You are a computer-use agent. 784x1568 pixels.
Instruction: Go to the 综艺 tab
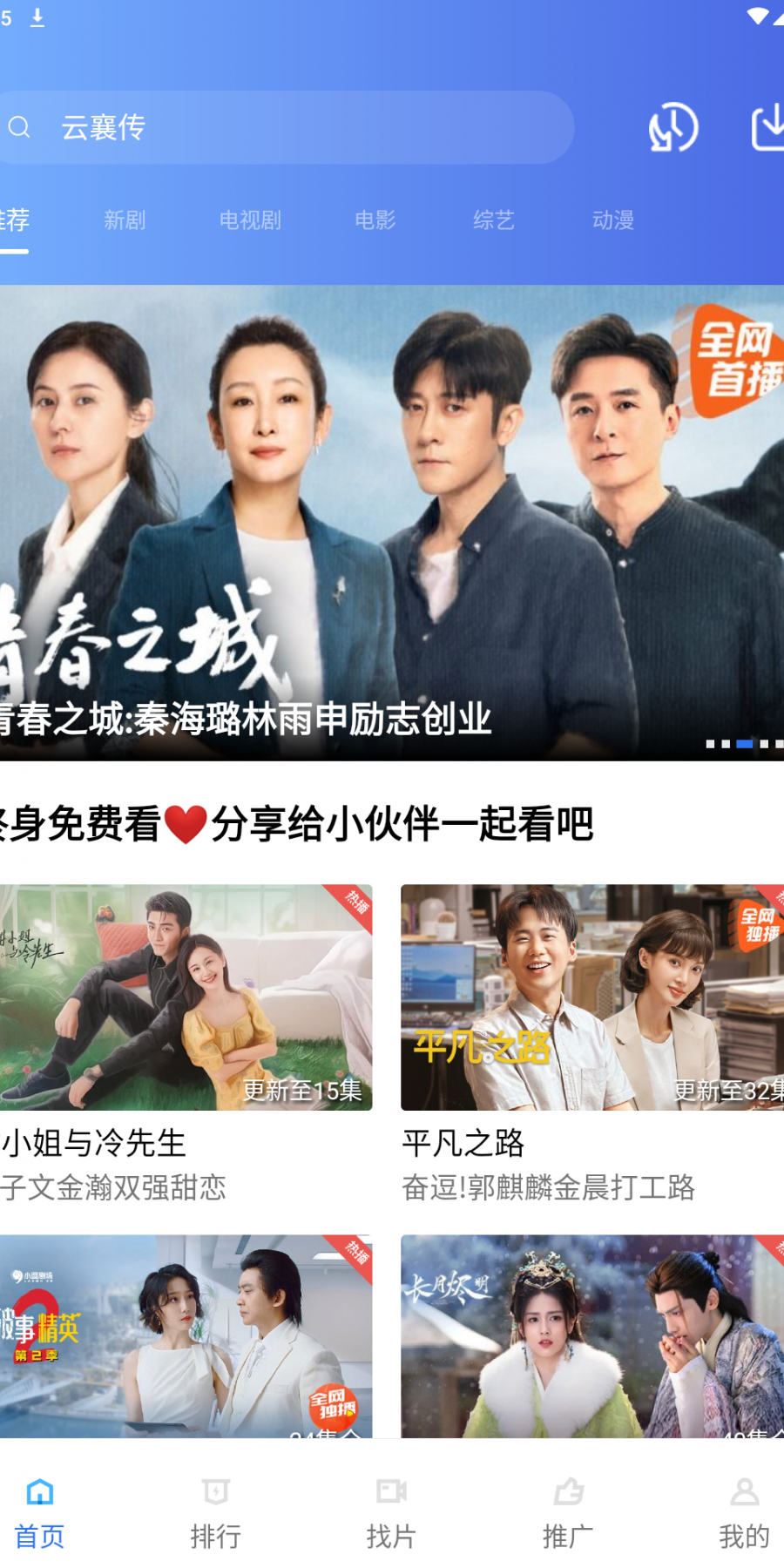point(494,220)
